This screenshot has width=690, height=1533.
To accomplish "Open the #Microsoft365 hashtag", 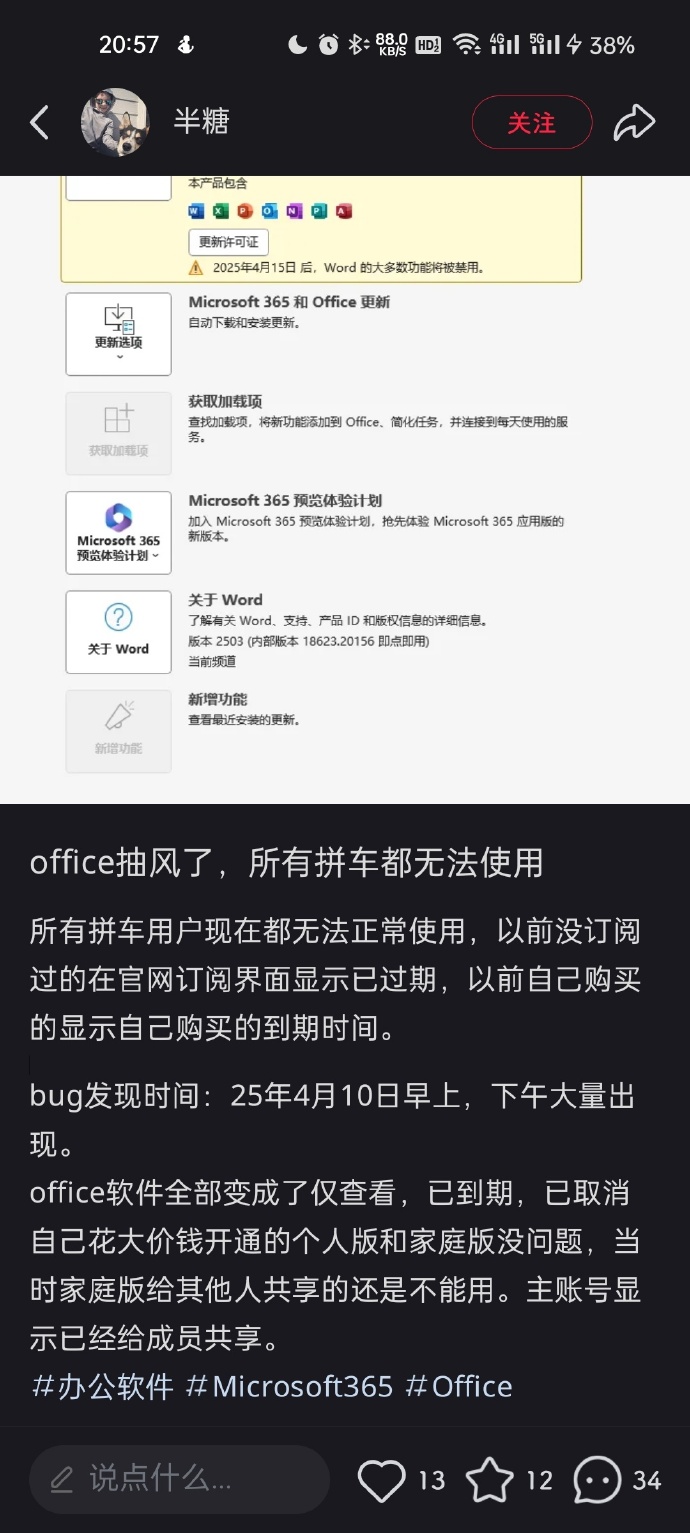I will point(290,1386).
